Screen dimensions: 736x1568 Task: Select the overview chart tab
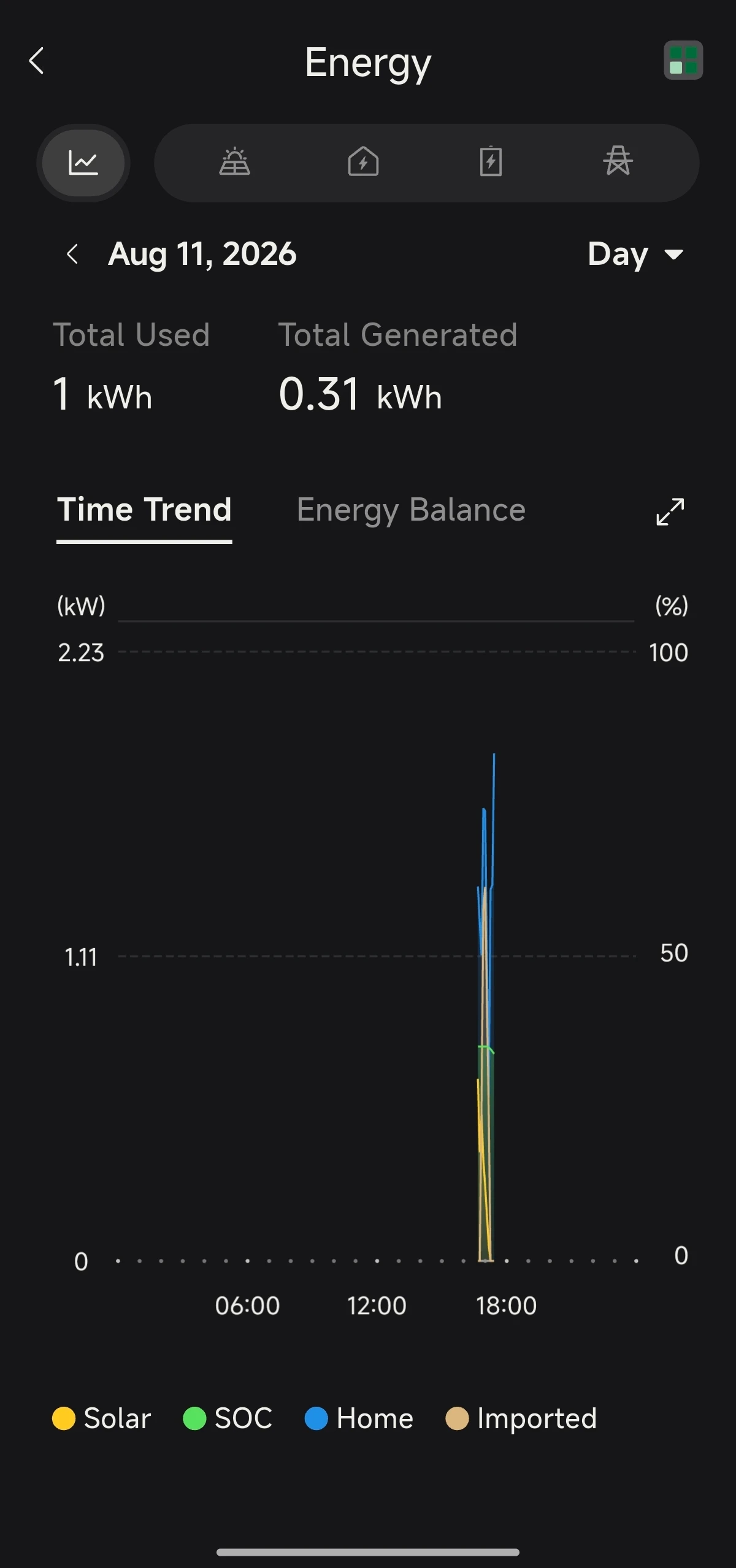pos(83,163)
